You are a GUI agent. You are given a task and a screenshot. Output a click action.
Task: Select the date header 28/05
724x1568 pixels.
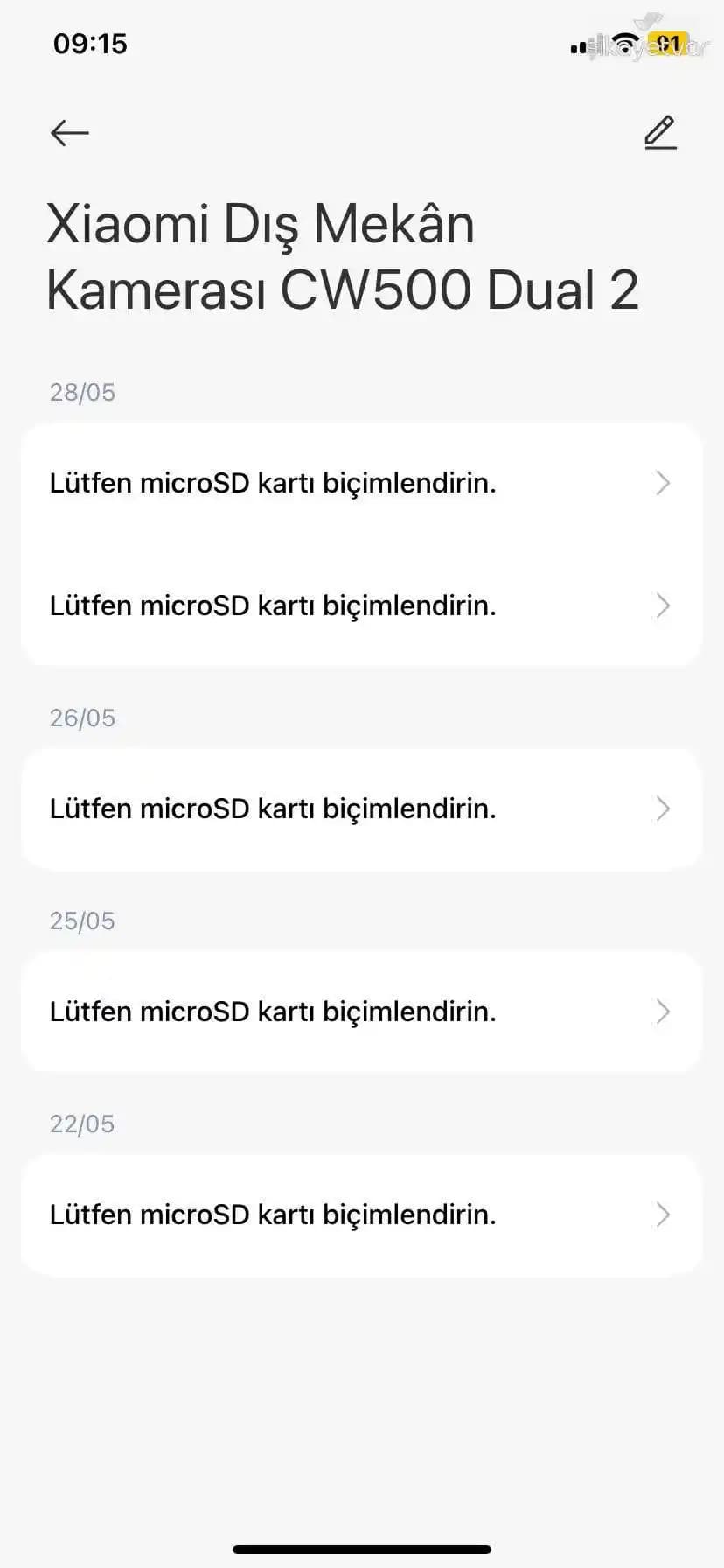[81, 391]
